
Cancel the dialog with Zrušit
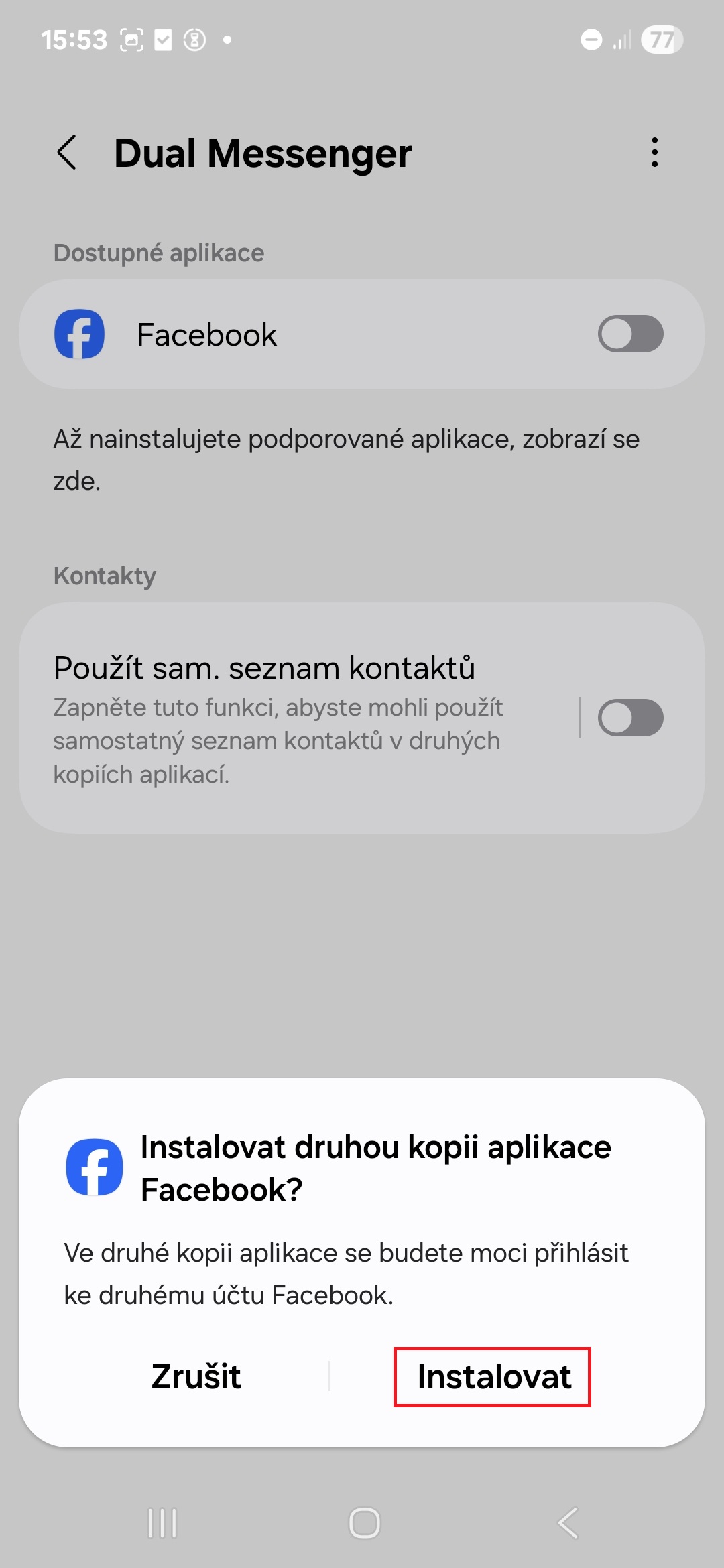(196, 1377)
